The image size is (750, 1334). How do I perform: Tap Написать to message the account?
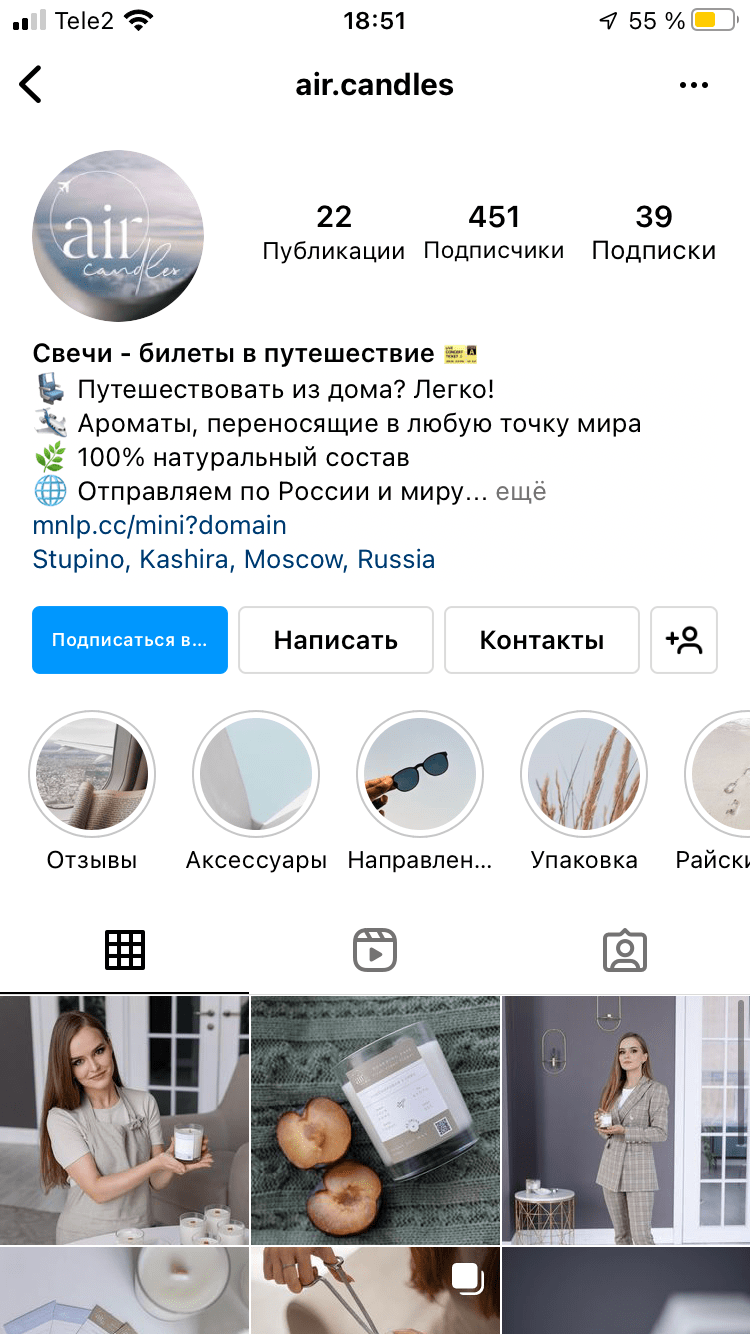[336, 640]
